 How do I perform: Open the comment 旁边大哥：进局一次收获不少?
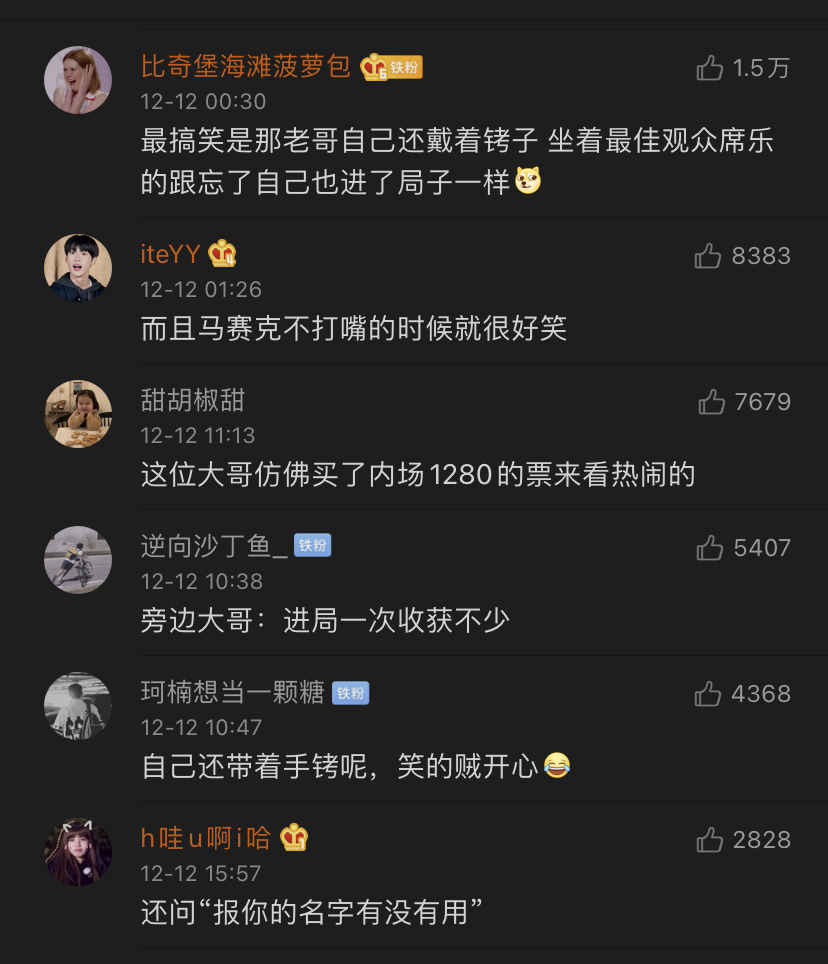point(326,620)
